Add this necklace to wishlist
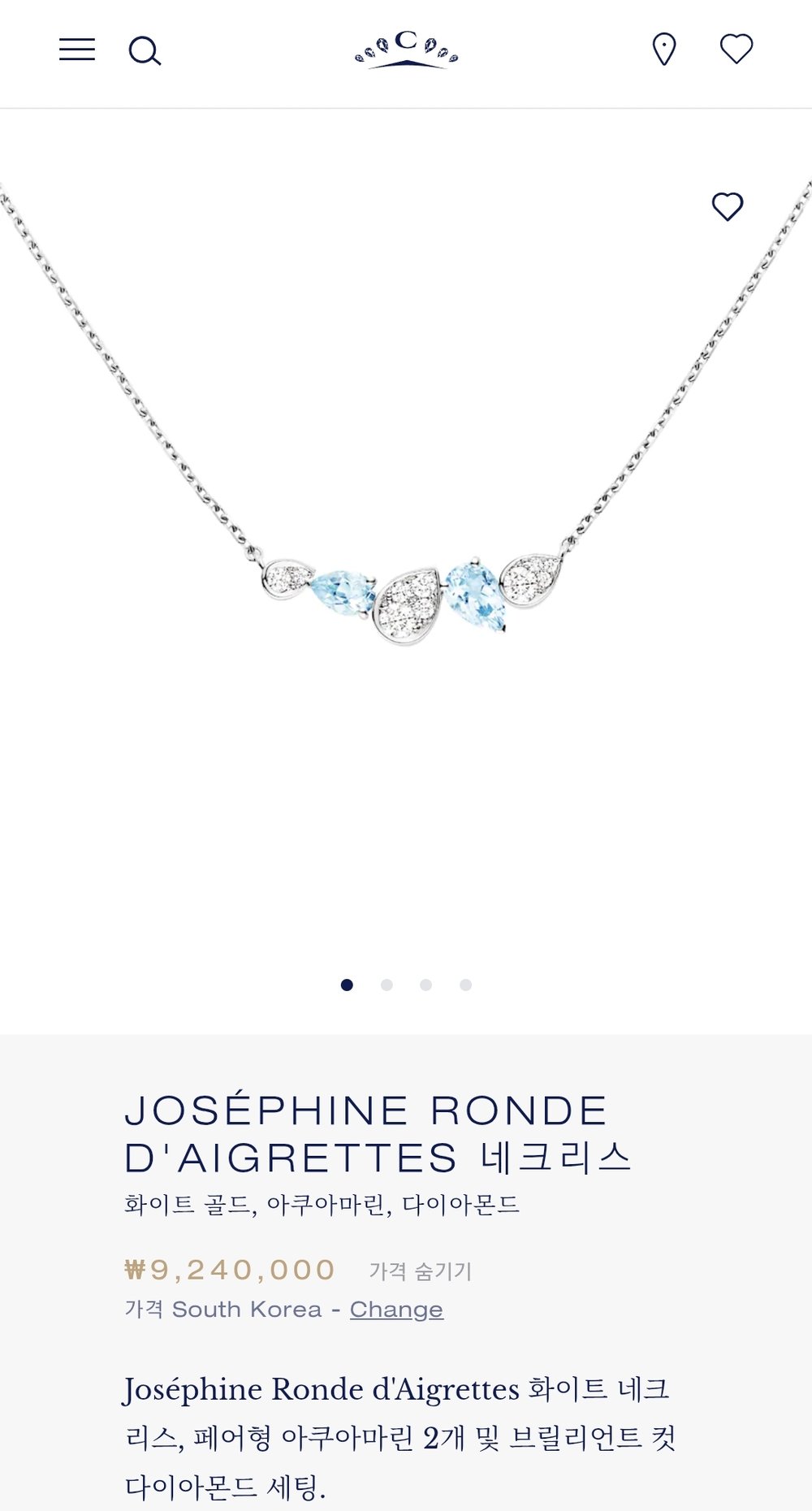The image size is (812, 1511). click(728, 206)
